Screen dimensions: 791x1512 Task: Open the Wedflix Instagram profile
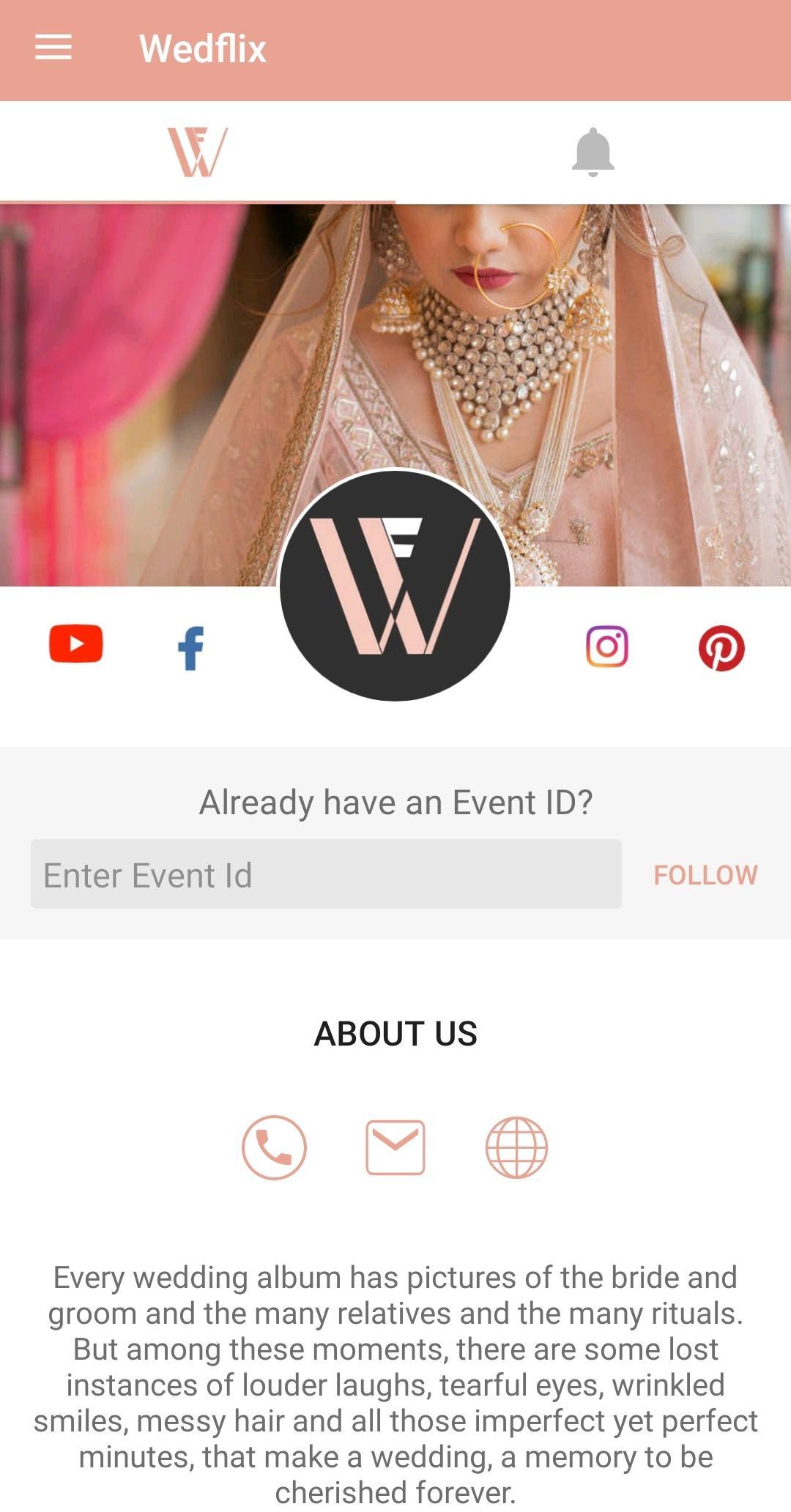click(x=607, y=647)
